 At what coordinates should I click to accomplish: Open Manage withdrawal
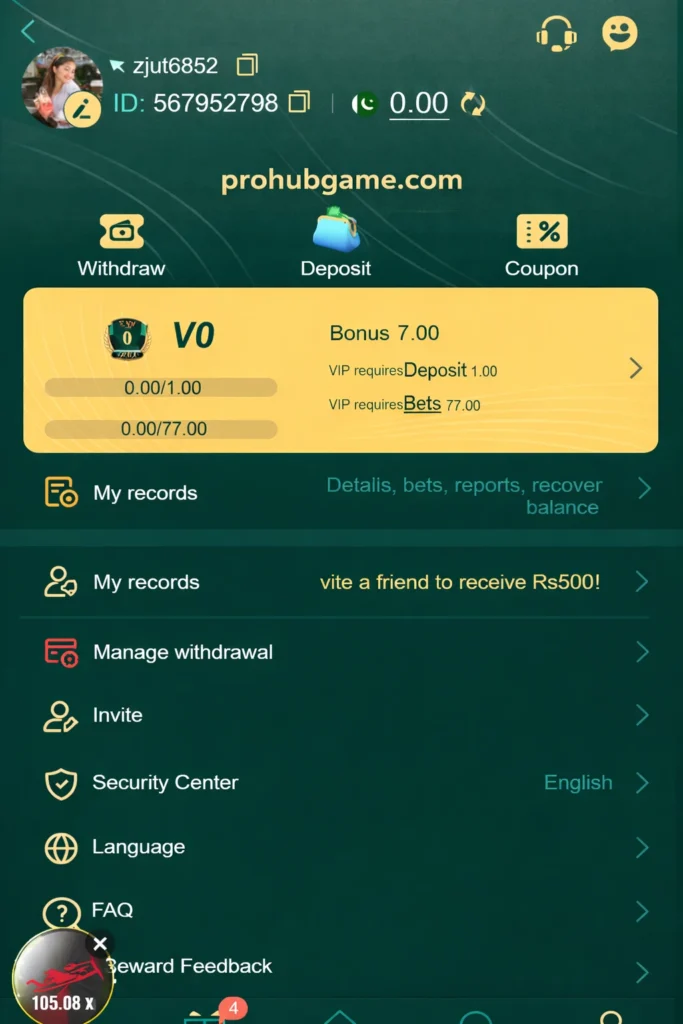point(340,652)
